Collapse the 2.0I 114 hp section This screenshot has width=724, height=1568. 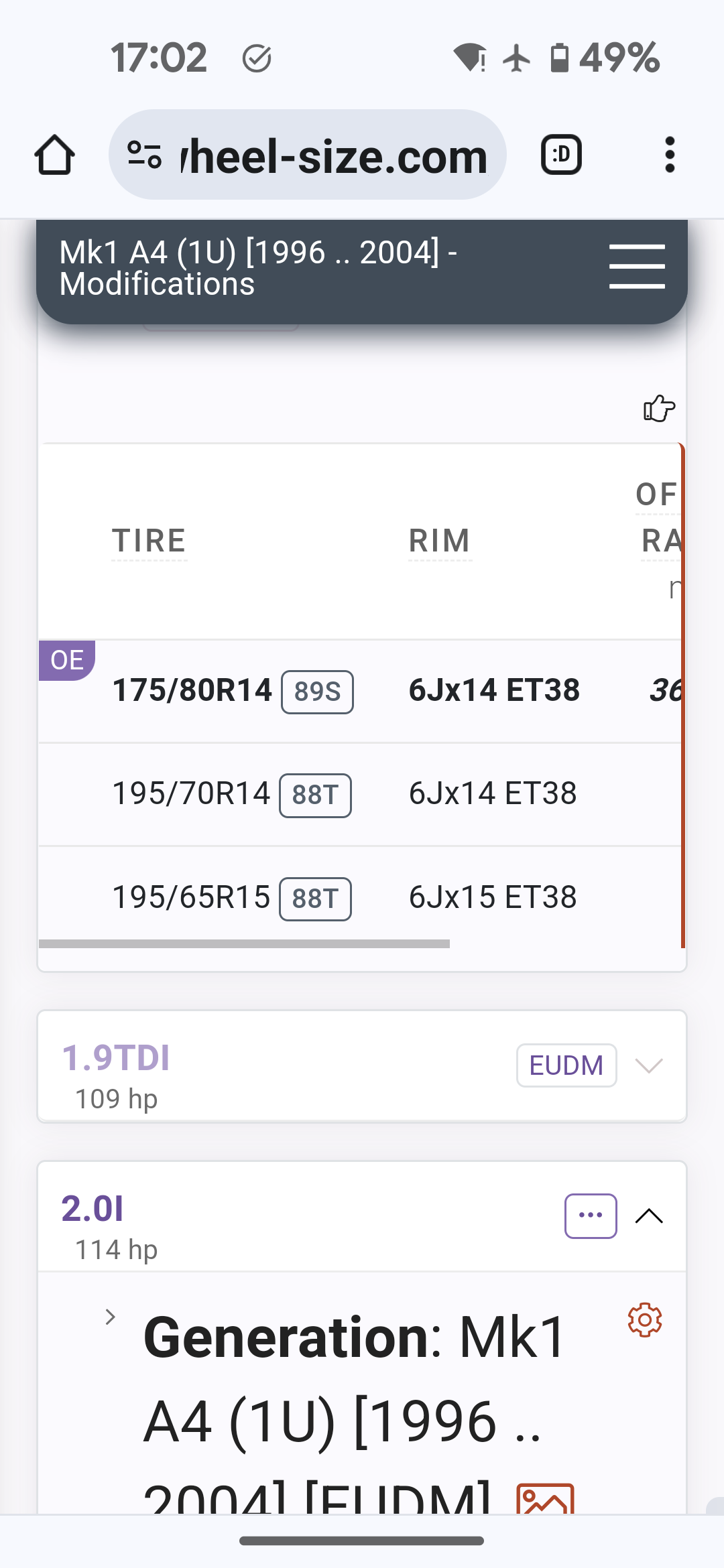pyautogui.click(x=649, y=1216)
